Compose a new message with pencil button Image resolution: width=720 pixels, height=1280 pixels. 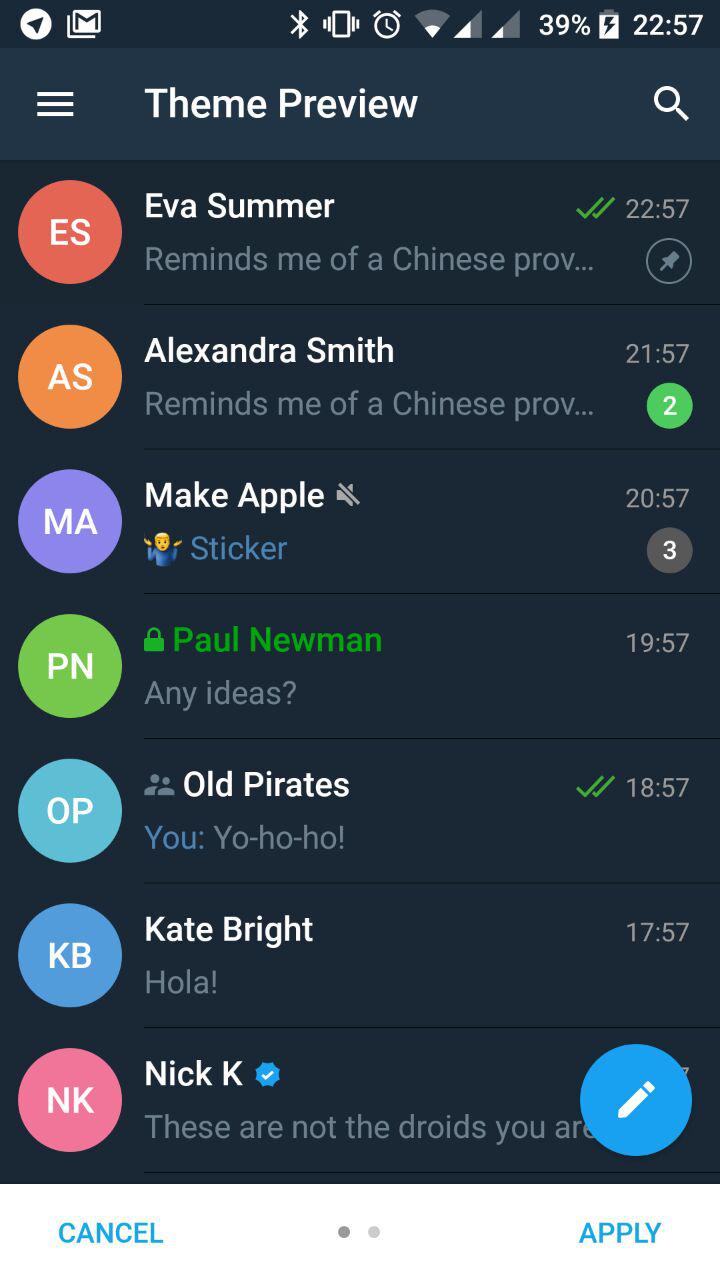click(x=636, y=1100)
